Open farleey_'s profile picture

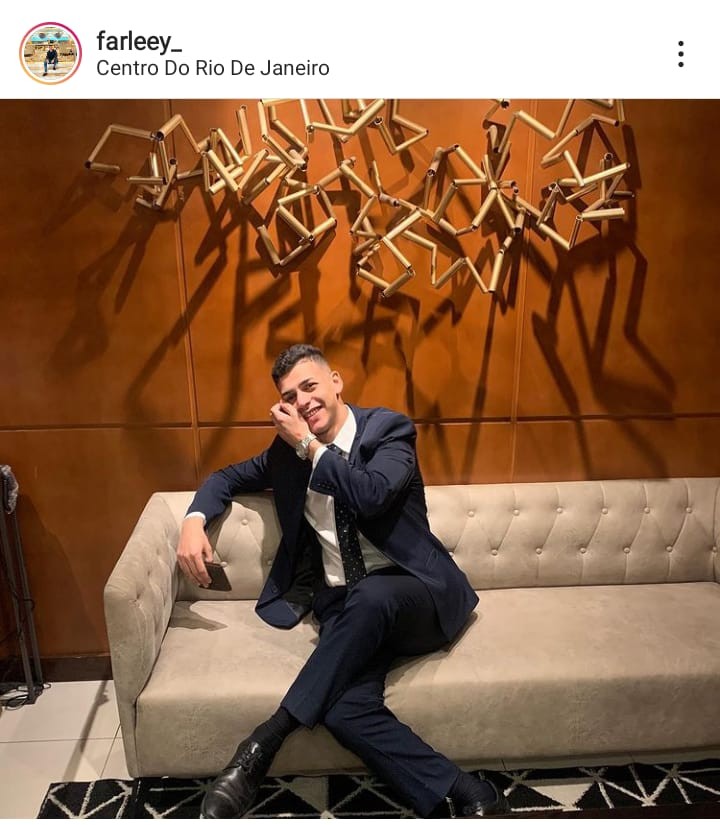click(x=50, y=53)
